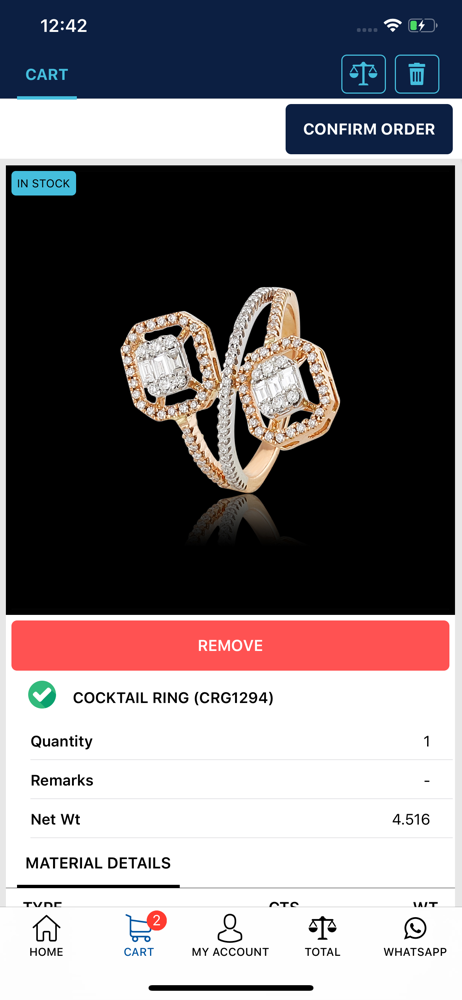This screenshot has width=462, height=1000.
Task: Select the Cart tab in bottom bar
Action: coord(139,936)
